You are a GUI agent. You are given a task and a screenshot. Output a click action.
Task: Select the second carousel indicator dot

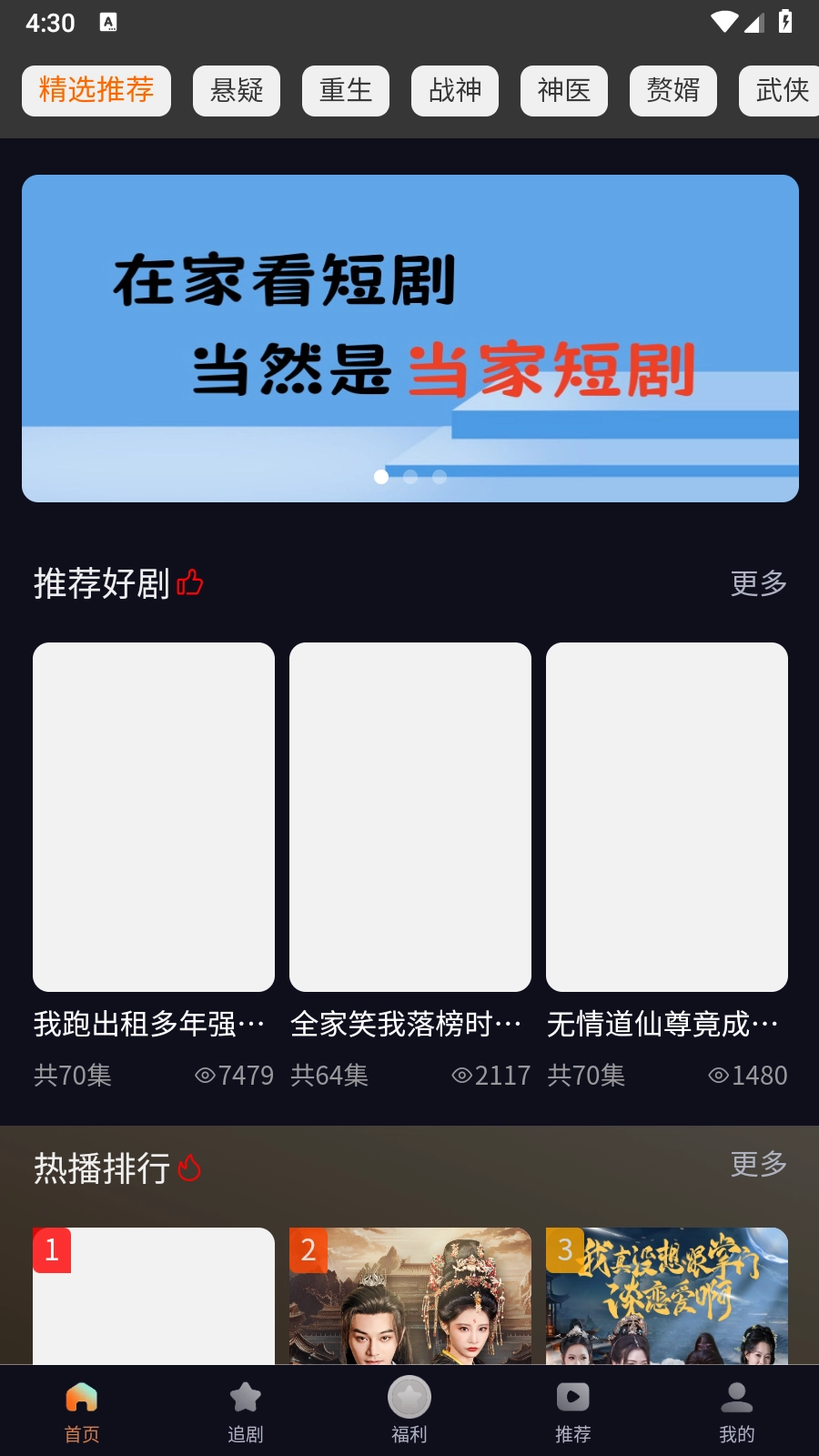click(x=410, y=476)
